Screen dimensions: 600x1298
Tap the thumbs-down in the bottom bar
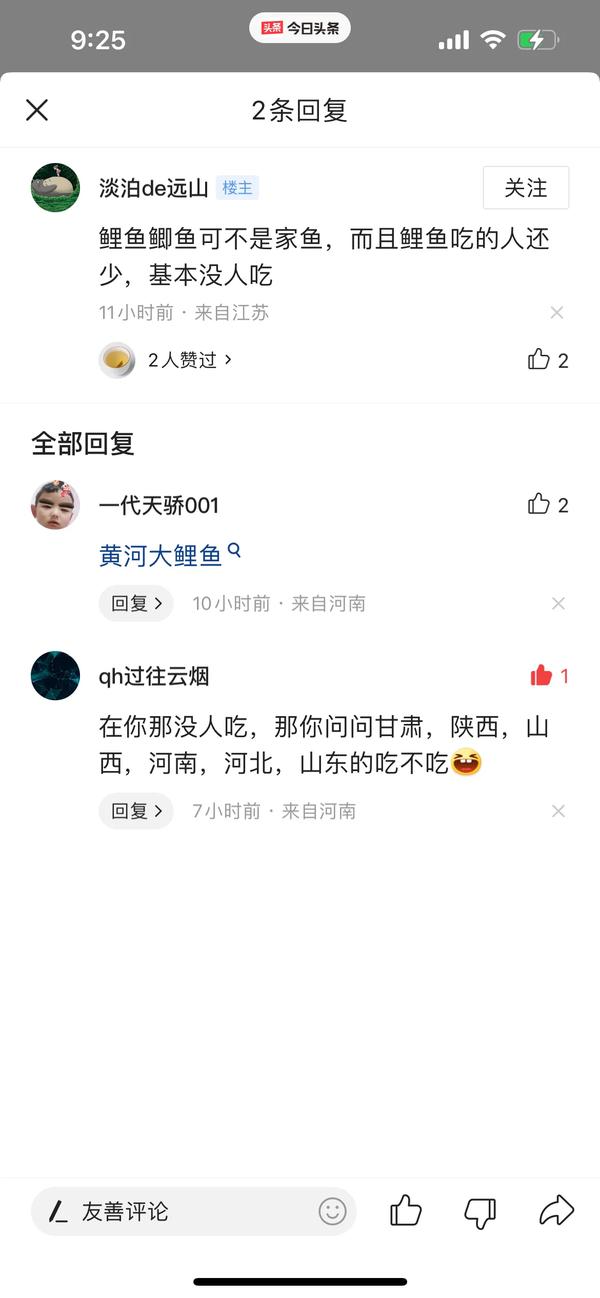click(480, 1212)
